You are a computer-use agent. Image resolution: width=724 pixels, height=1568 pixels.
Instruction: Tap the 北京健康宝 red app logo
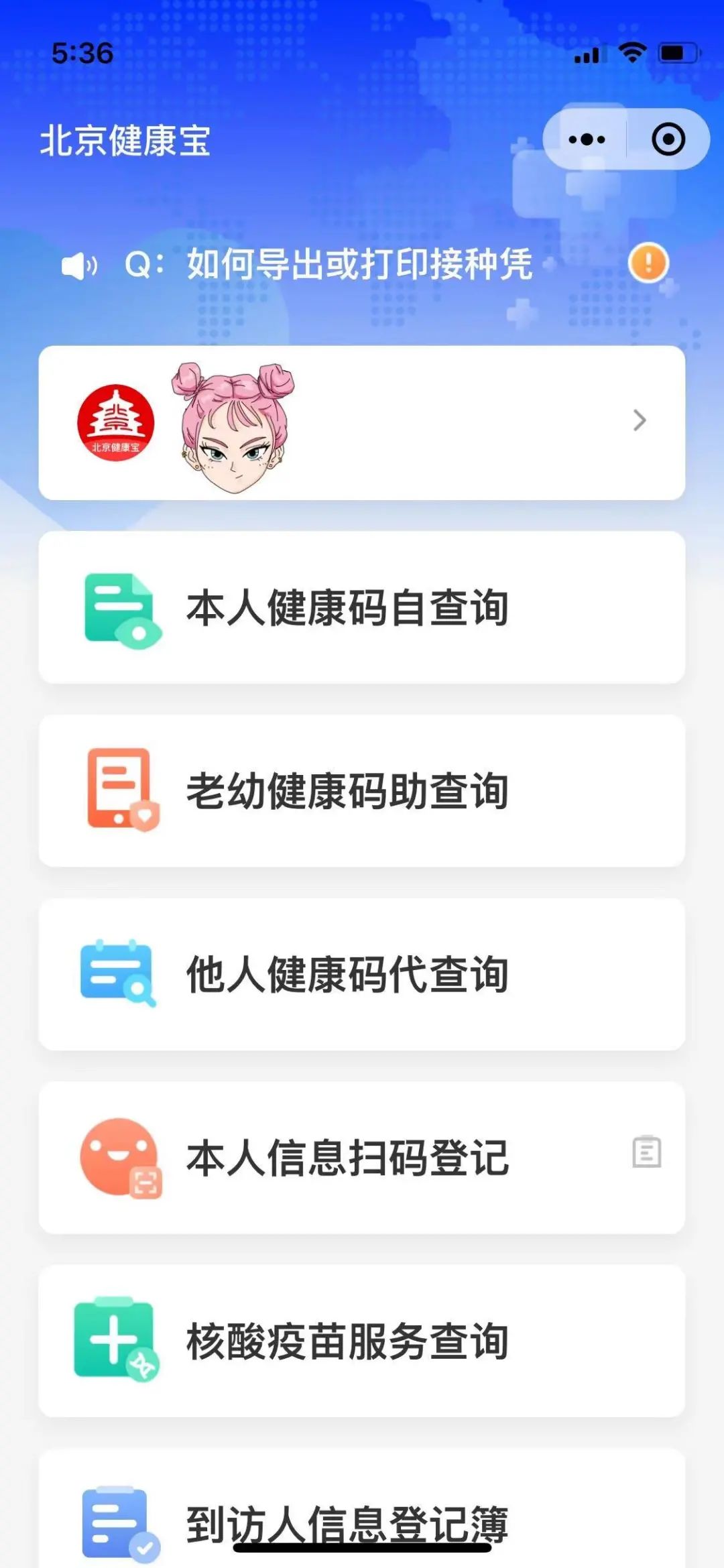click(x=118, y=421)
